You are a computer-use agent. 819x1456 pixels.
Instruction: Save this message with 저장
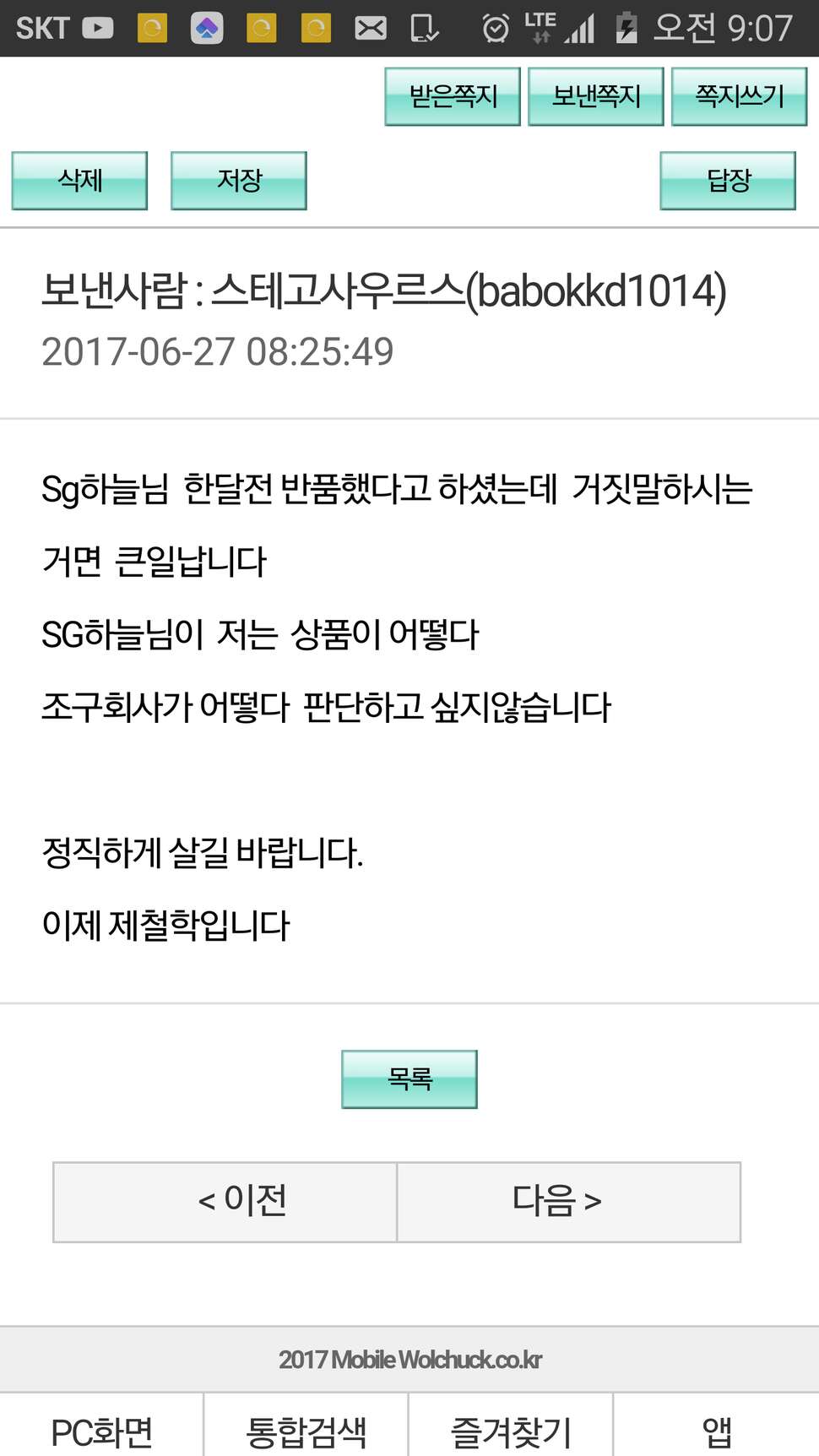coord(239,181)
